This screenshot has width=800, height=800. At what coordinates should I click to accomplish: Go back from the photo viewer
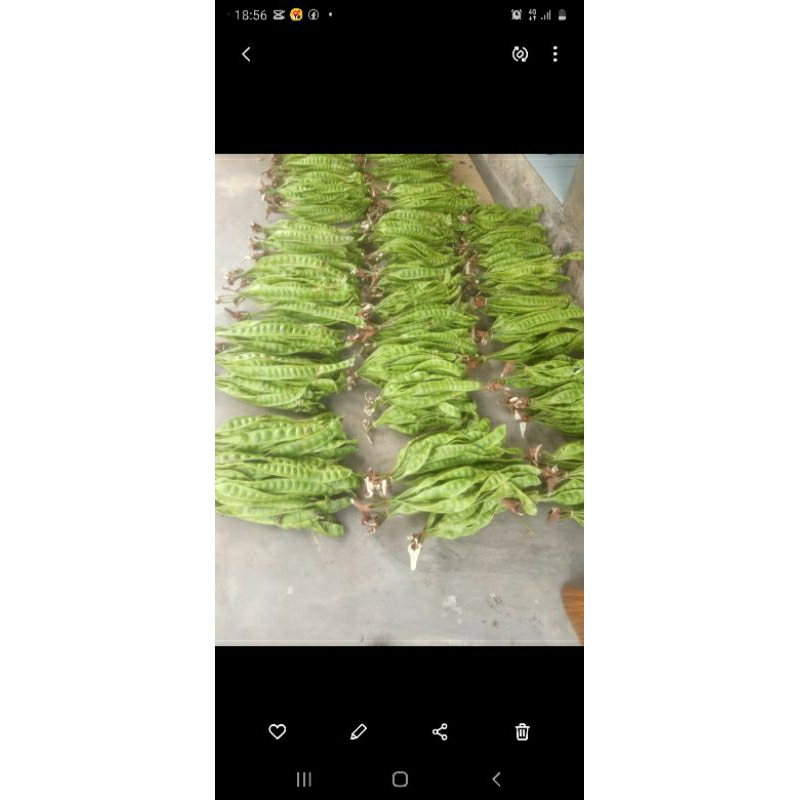click(x=246, y=54)
